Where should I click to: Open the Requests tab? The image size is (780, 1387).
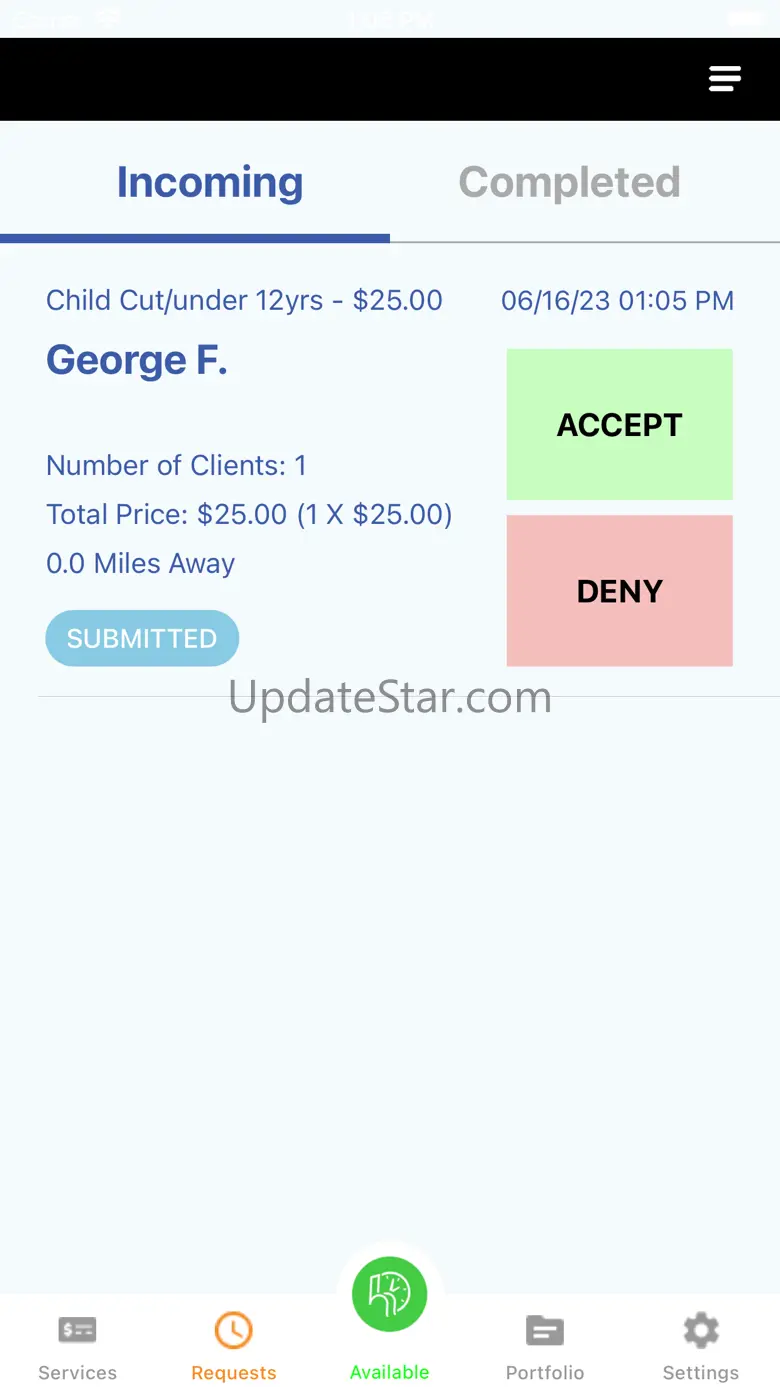point(234,1346)
